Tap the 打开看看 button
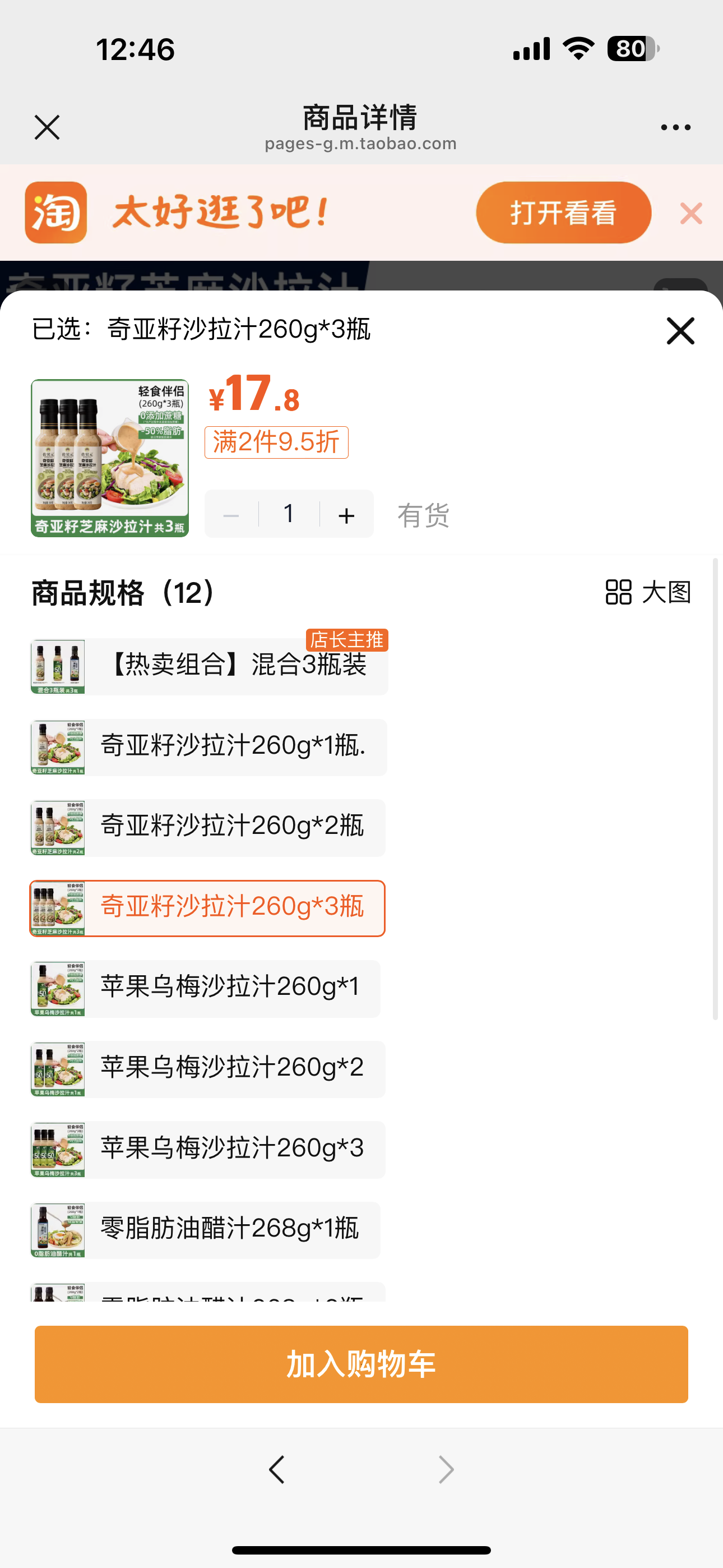This screenshot has height=1568, width=723. (x=563, y=213)
